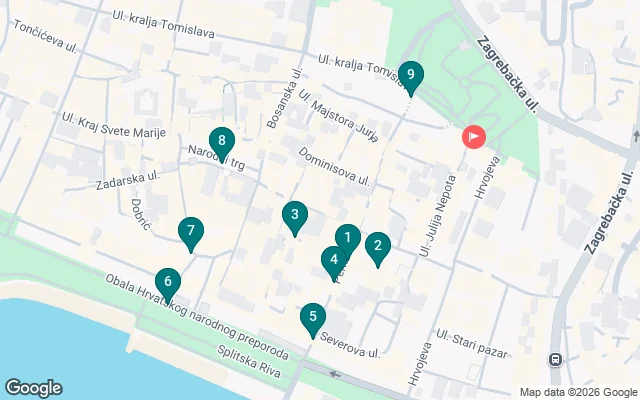
Task: Open map pin number 4
Action: [333, 259]
